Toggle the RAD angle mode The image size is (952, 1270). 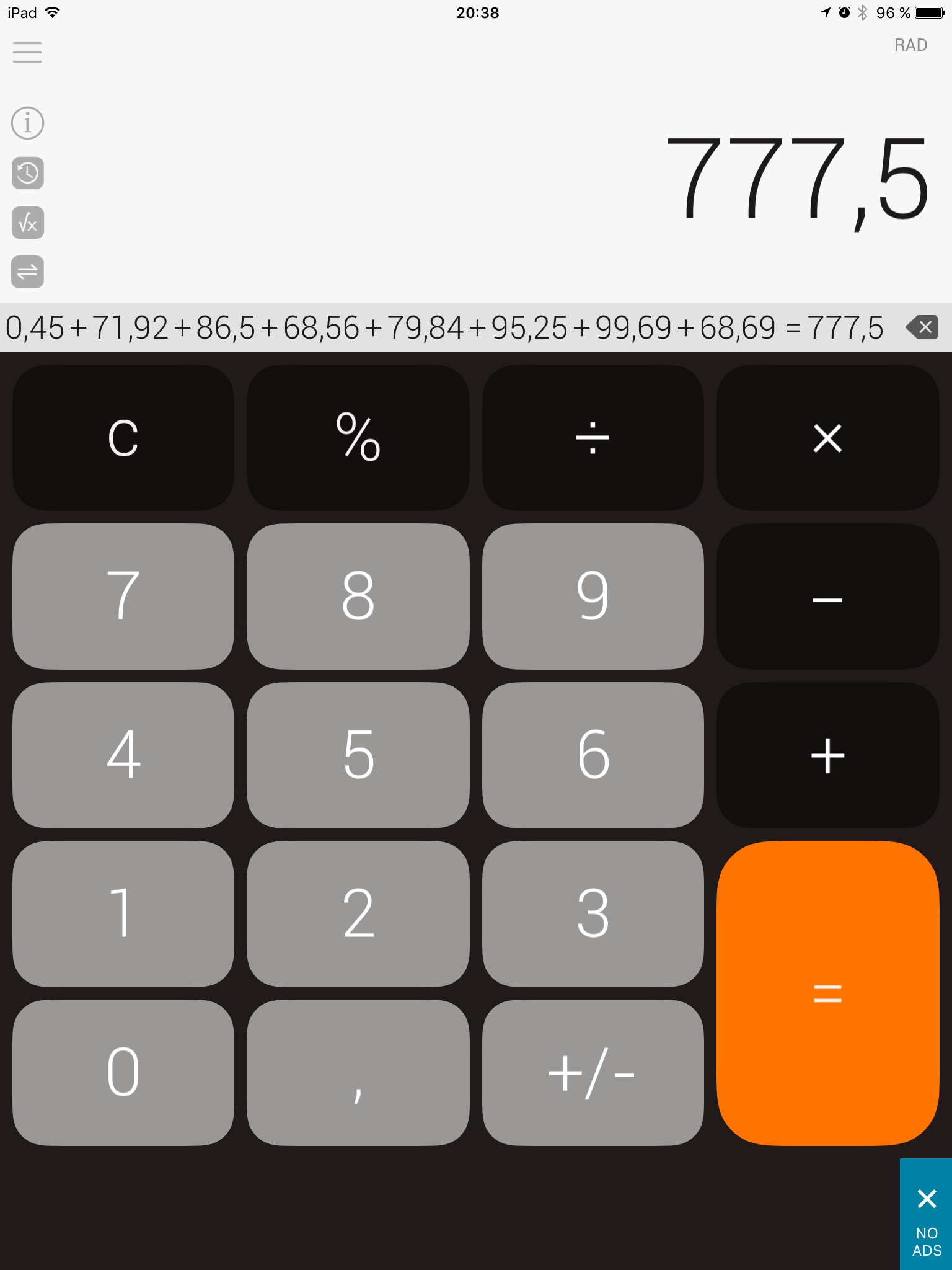(x=910, y=45)
